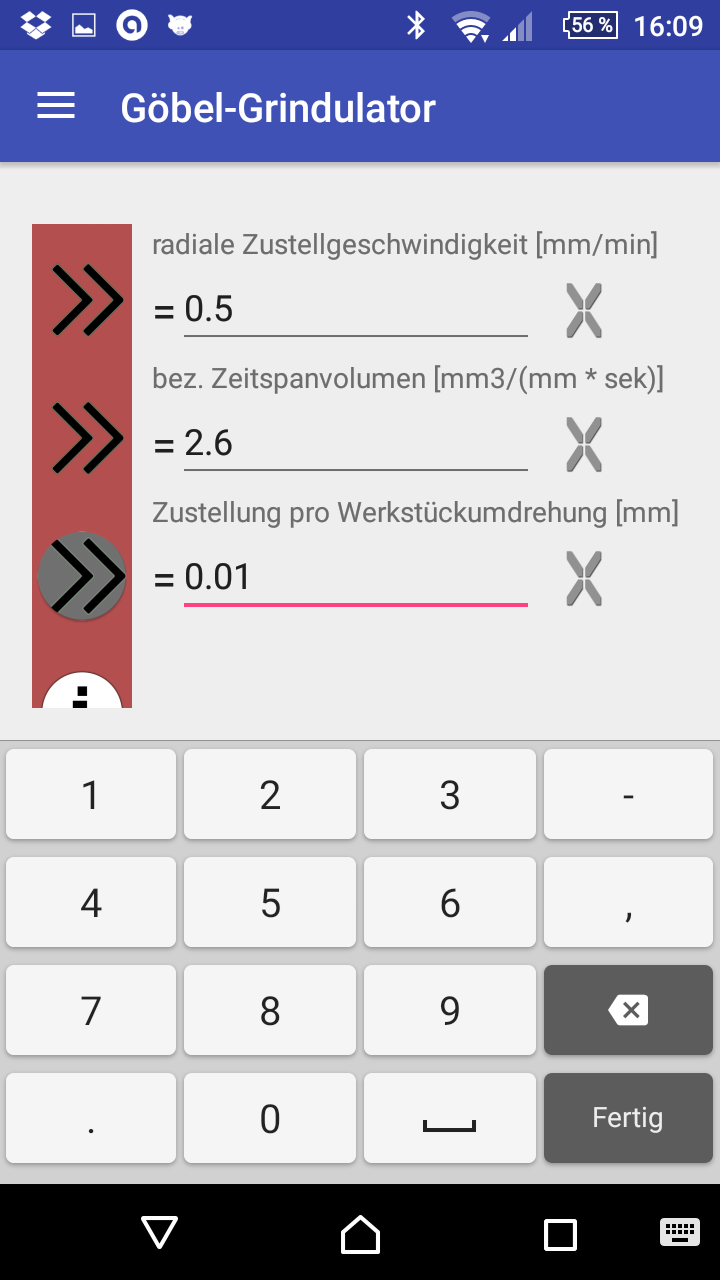The image size is (720, 1280).
Task: Enter digit 0 on the keypad
Action: point(270,1118)
